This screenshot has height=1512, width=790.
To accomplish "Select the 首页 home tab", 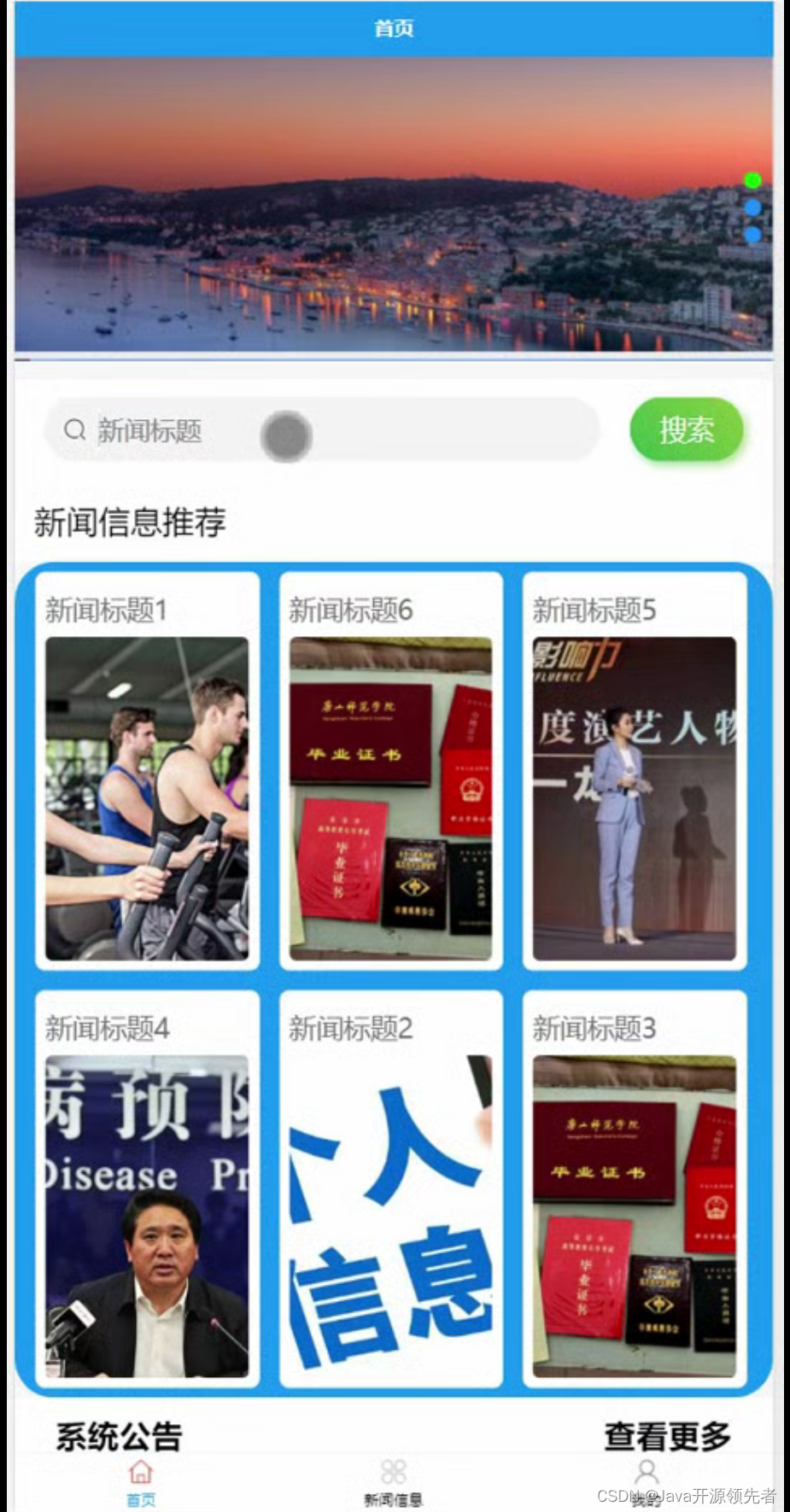I will point(141,1481).
